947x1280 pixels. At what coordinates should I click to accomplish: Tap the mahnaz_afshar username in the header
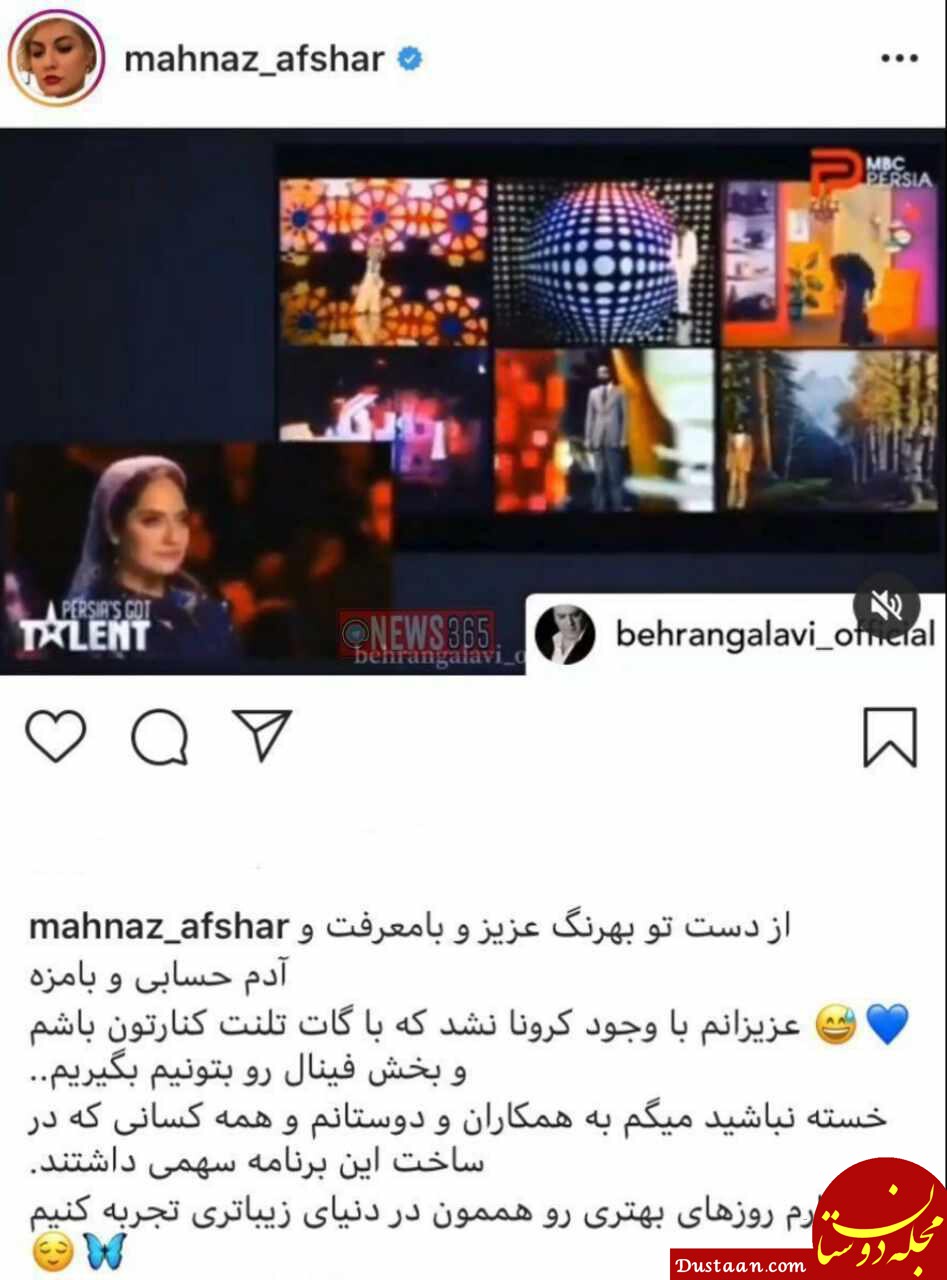tap(254, 59)
